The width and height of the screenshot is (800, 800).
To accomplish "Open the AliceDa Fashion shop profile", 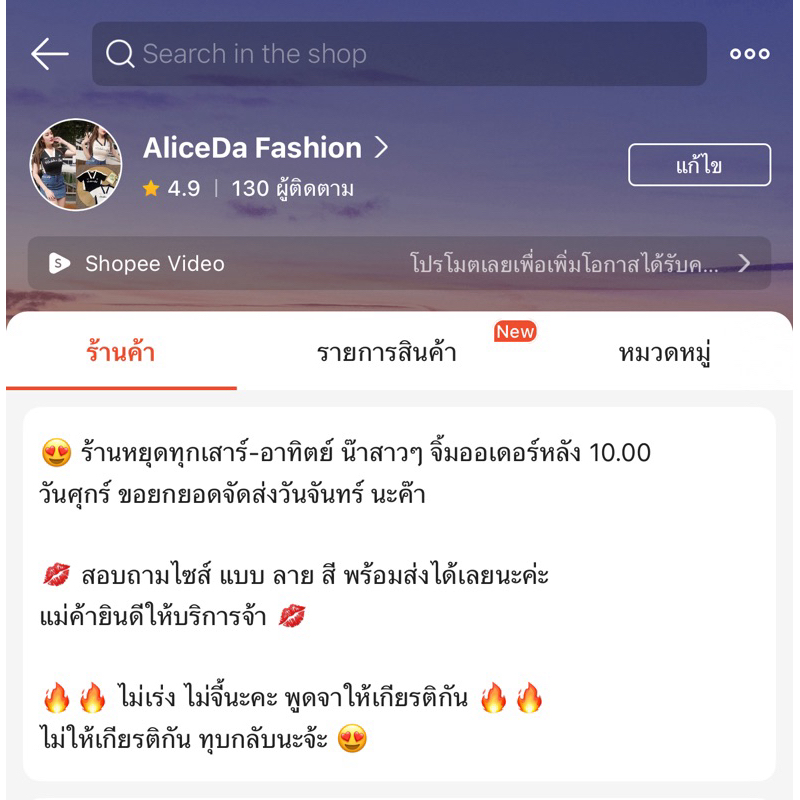I will click(265, 148).
